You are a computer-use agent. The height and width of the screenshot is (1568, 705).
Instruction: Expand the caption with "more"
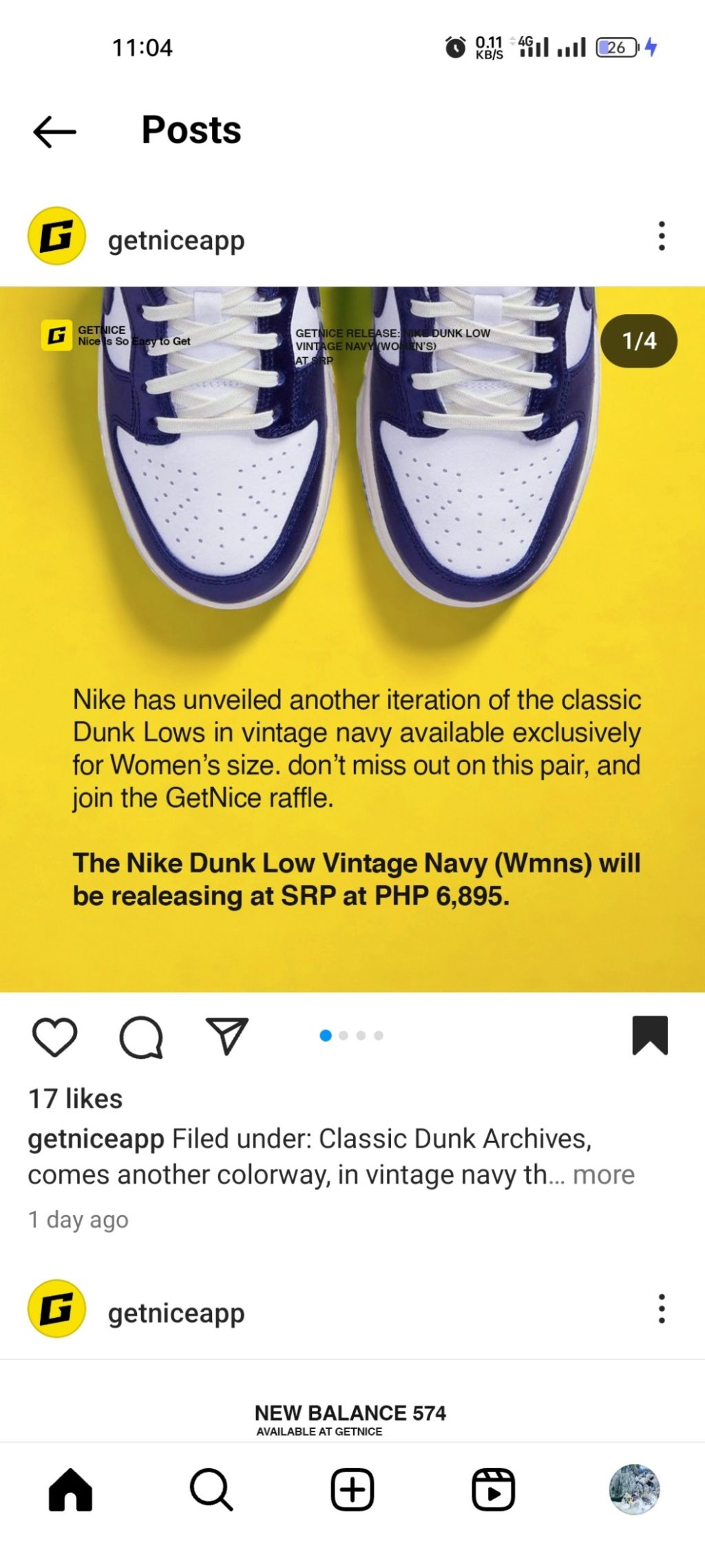[603, 1175]
